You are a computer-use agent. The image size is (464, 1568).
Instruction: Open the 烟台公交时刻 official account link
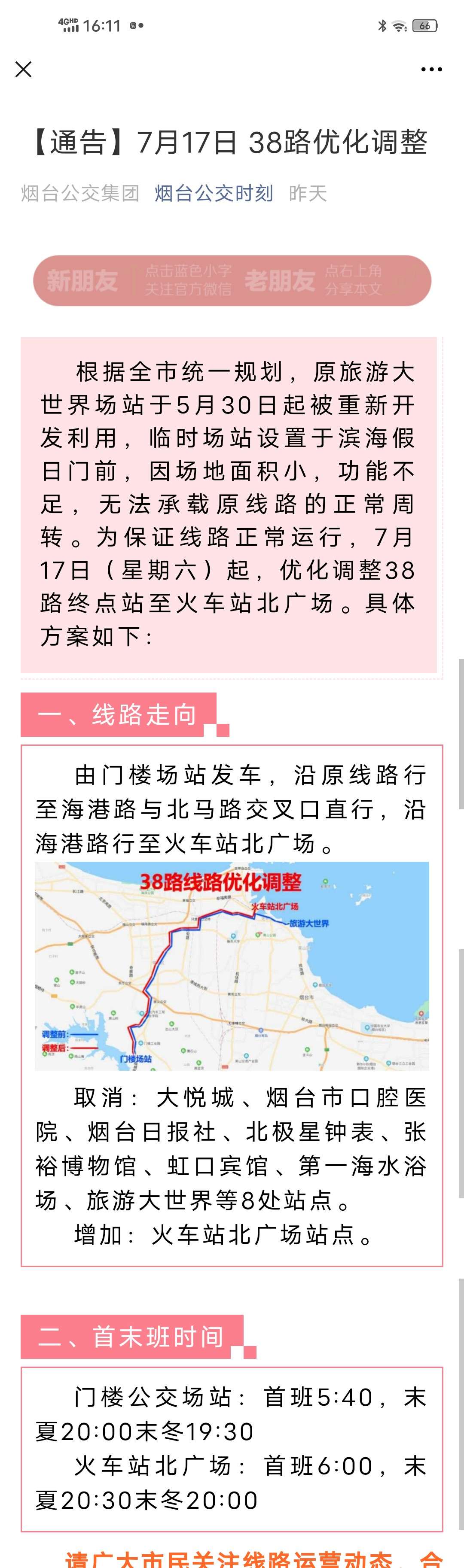(x=213, y=194)
